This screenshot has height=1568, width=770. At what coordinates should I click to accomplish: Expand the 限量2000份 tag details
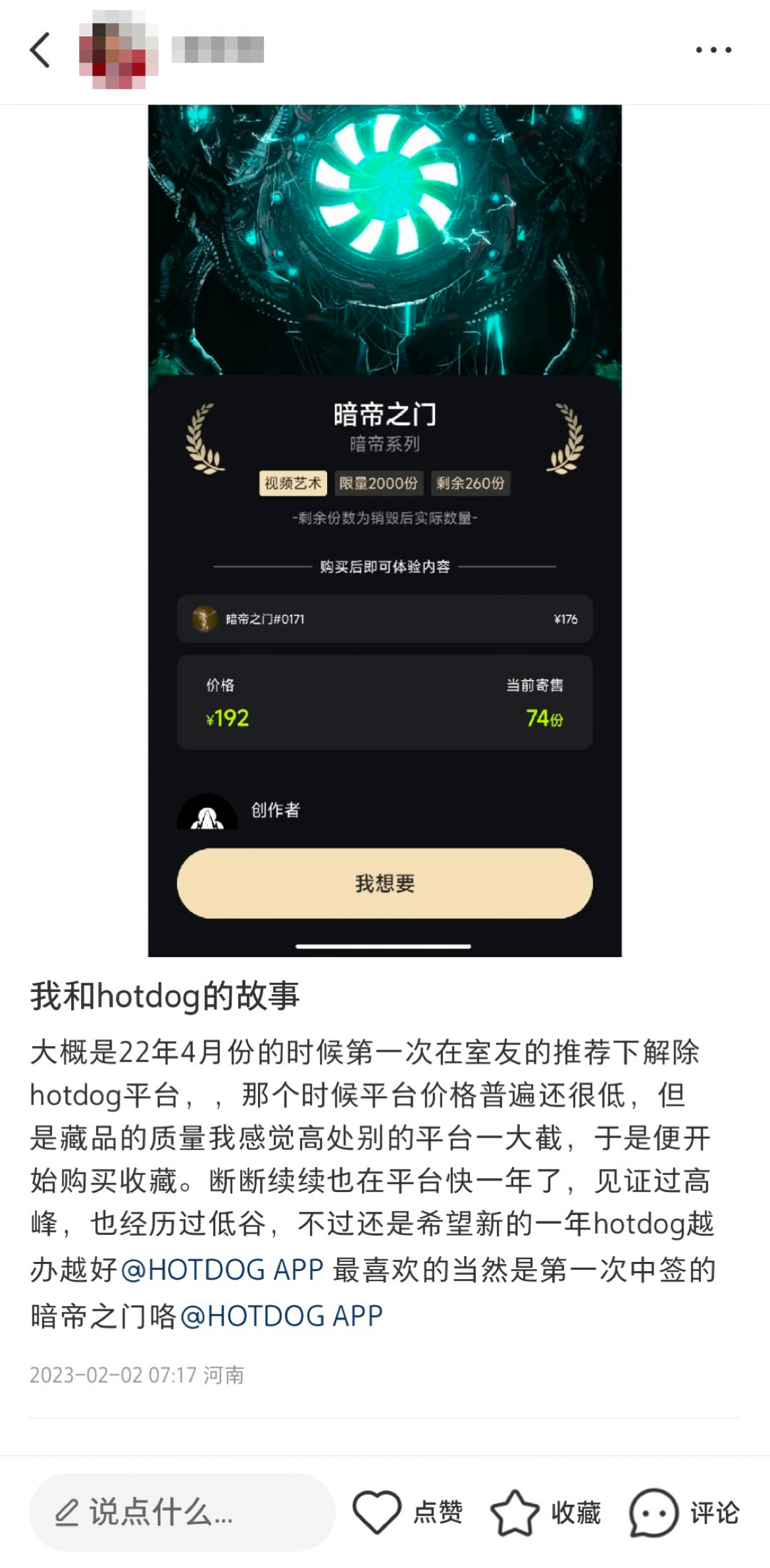point(378,483)
